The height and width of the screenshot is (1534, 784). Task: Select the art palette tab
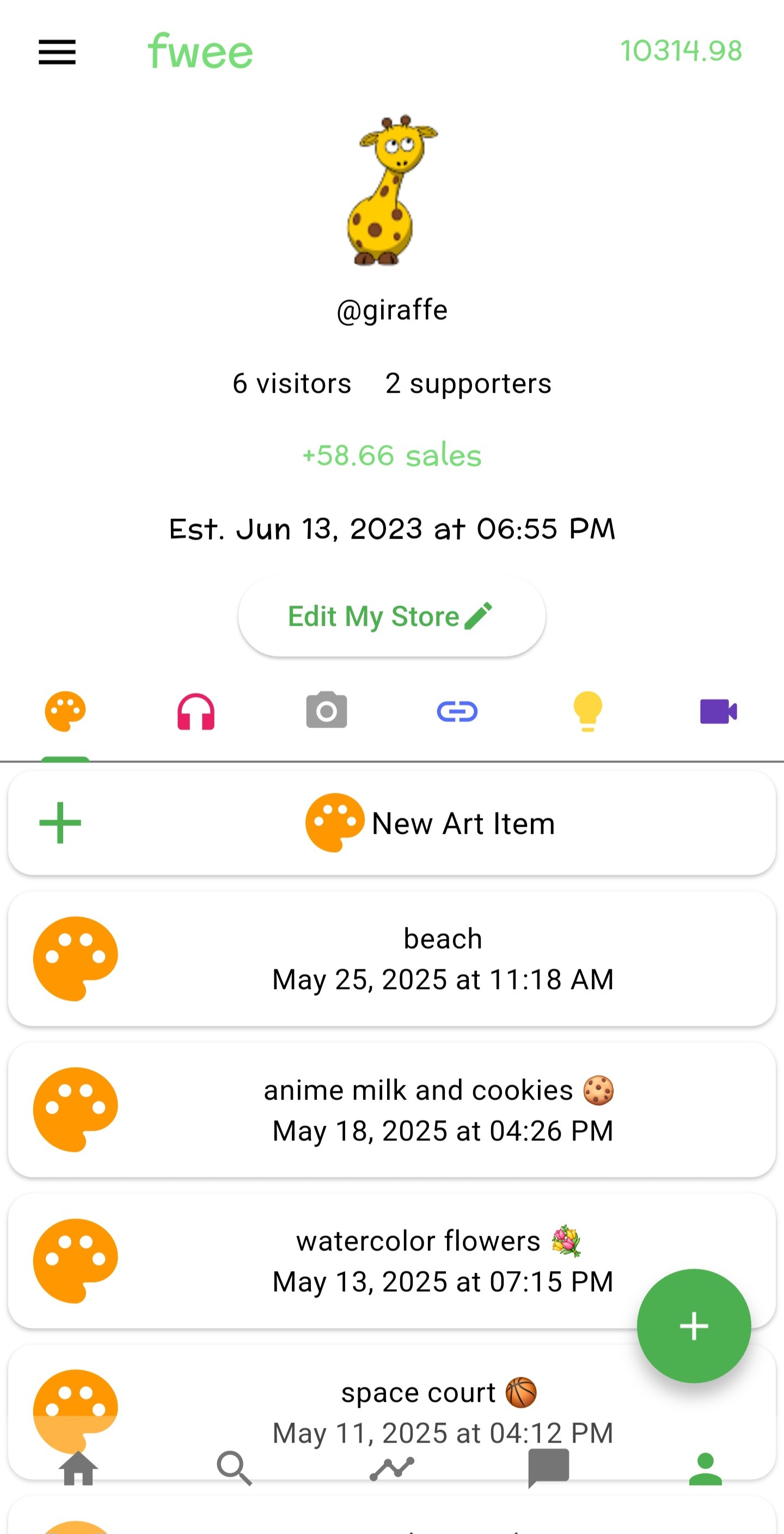click(x=65, y=711)
